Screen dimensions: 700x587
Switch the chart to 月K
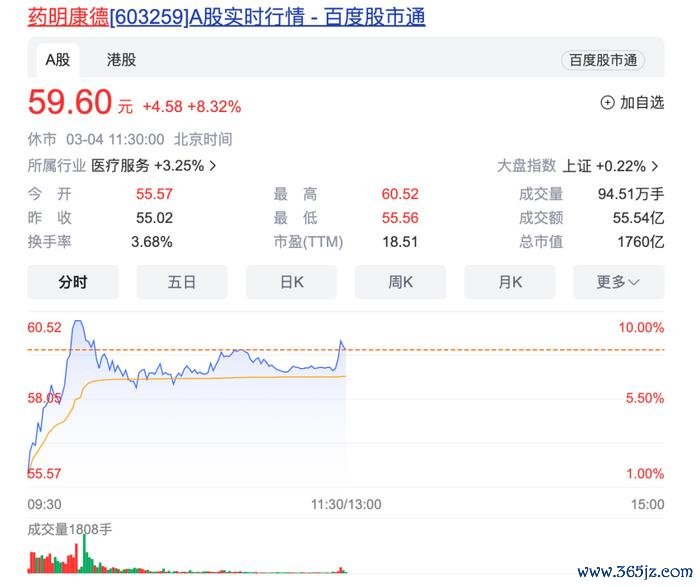510,282
